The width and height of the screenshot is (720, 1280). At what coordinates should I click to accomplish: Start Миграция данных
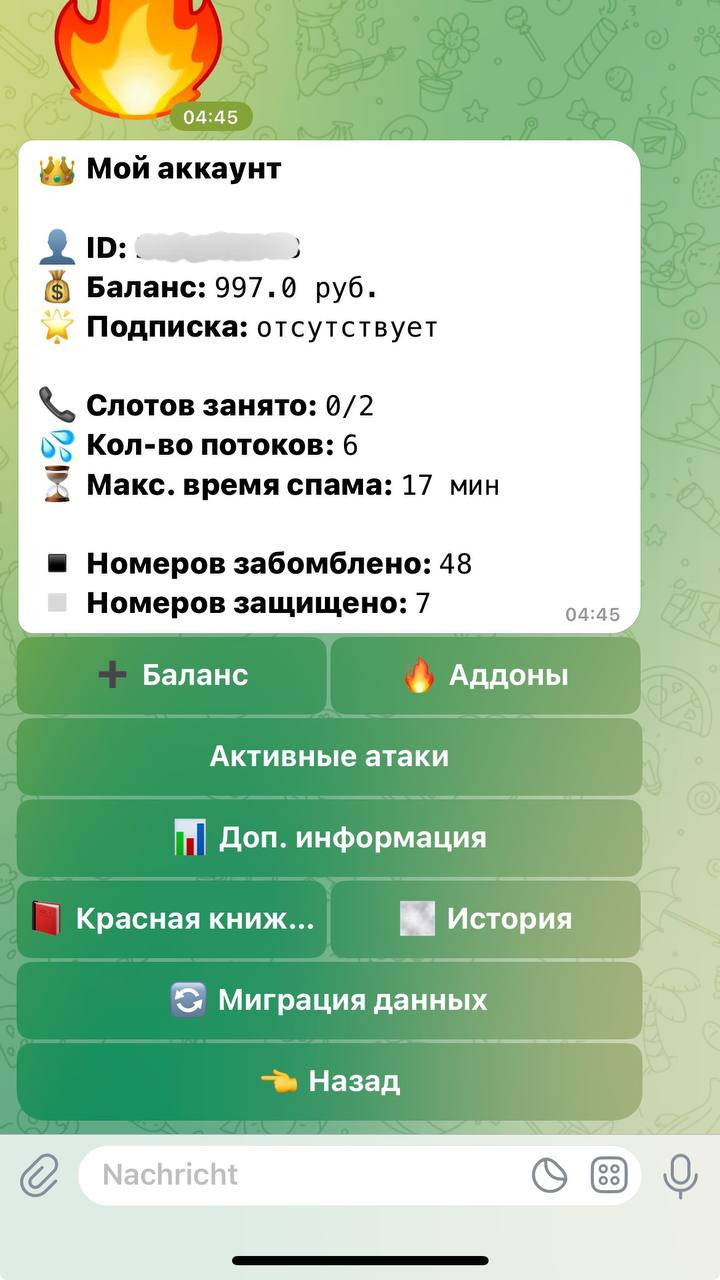pyautogui.click(x=329, y=1000)
